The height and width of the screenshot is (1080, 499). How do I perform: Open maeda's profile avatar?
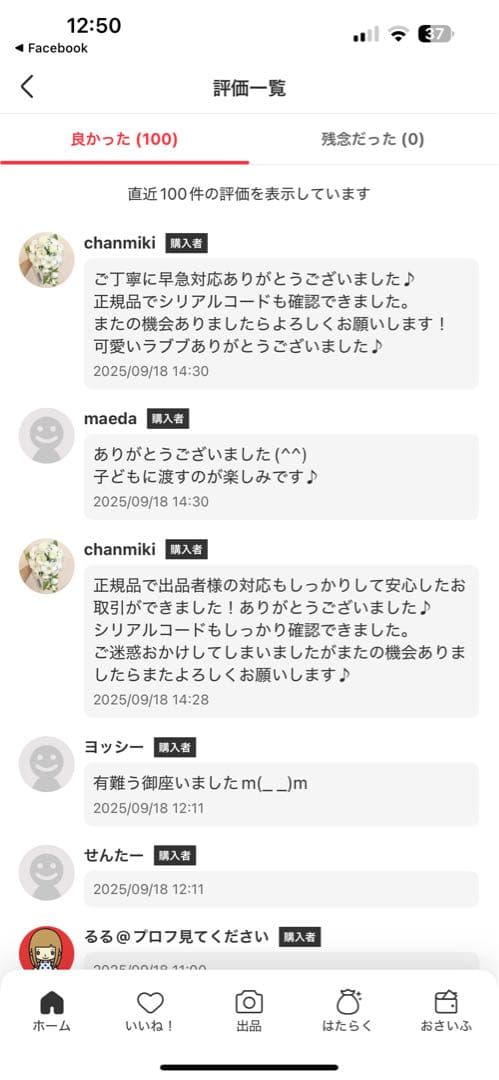(46, 436)
